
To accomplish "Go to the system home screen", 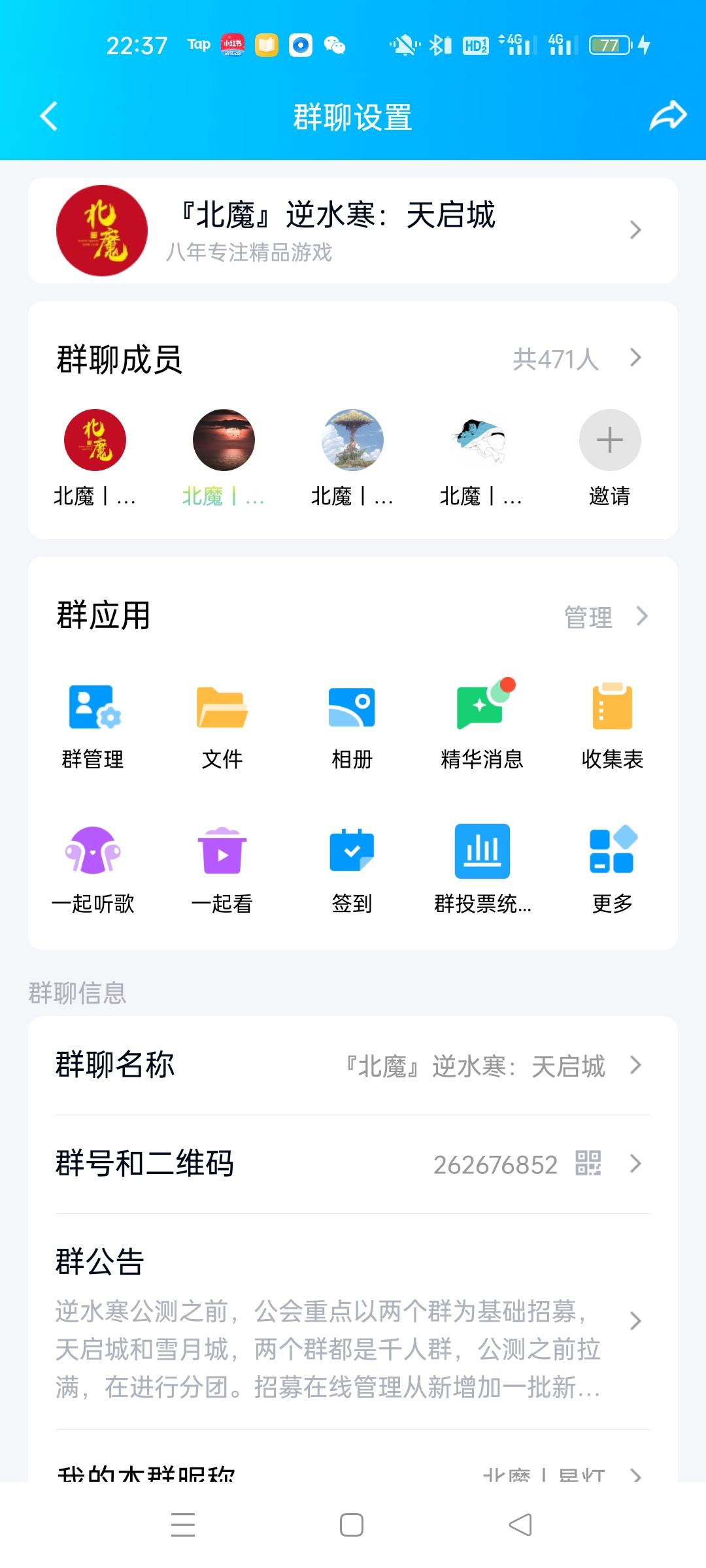I will 352,1525.
